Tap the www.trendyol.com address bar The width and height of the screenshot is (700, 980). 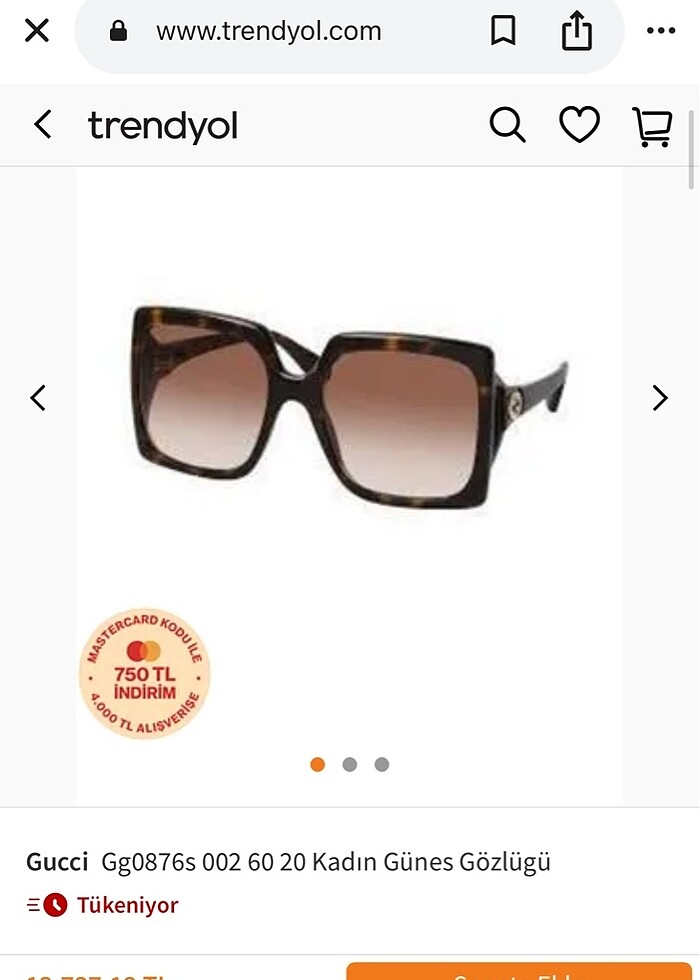pos(268,31)
